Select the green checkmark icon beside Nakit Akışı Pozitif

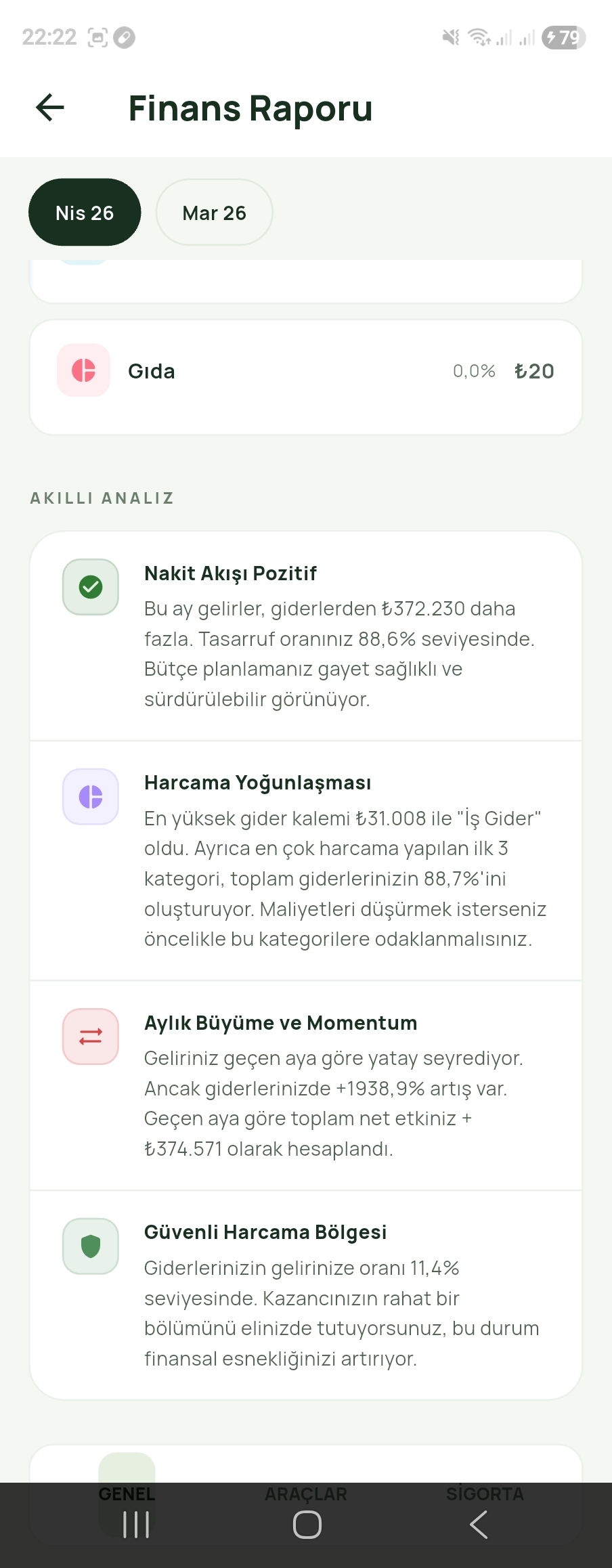90,586
